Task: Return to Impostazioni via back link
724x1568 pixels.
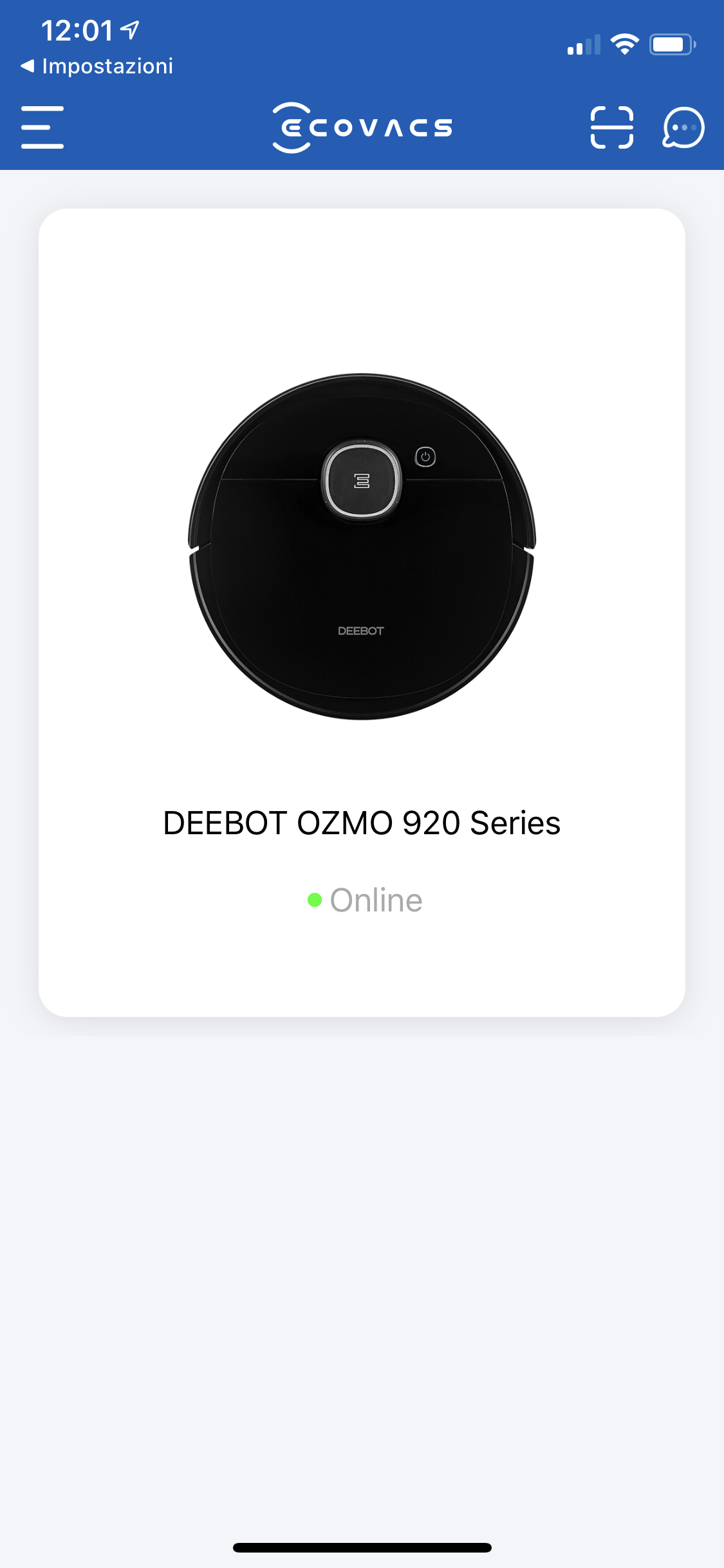Action: [x=97, y=66]
